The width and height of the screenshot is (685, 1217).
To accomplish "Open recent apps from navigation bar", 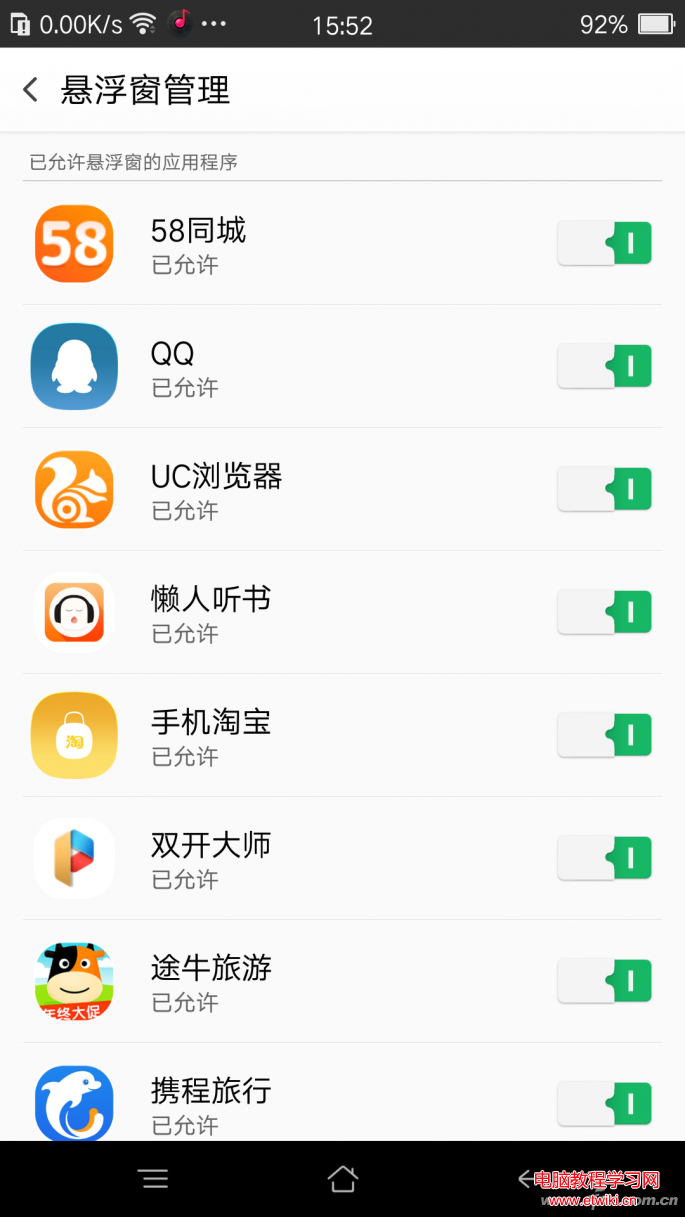I will point(155,1179).
